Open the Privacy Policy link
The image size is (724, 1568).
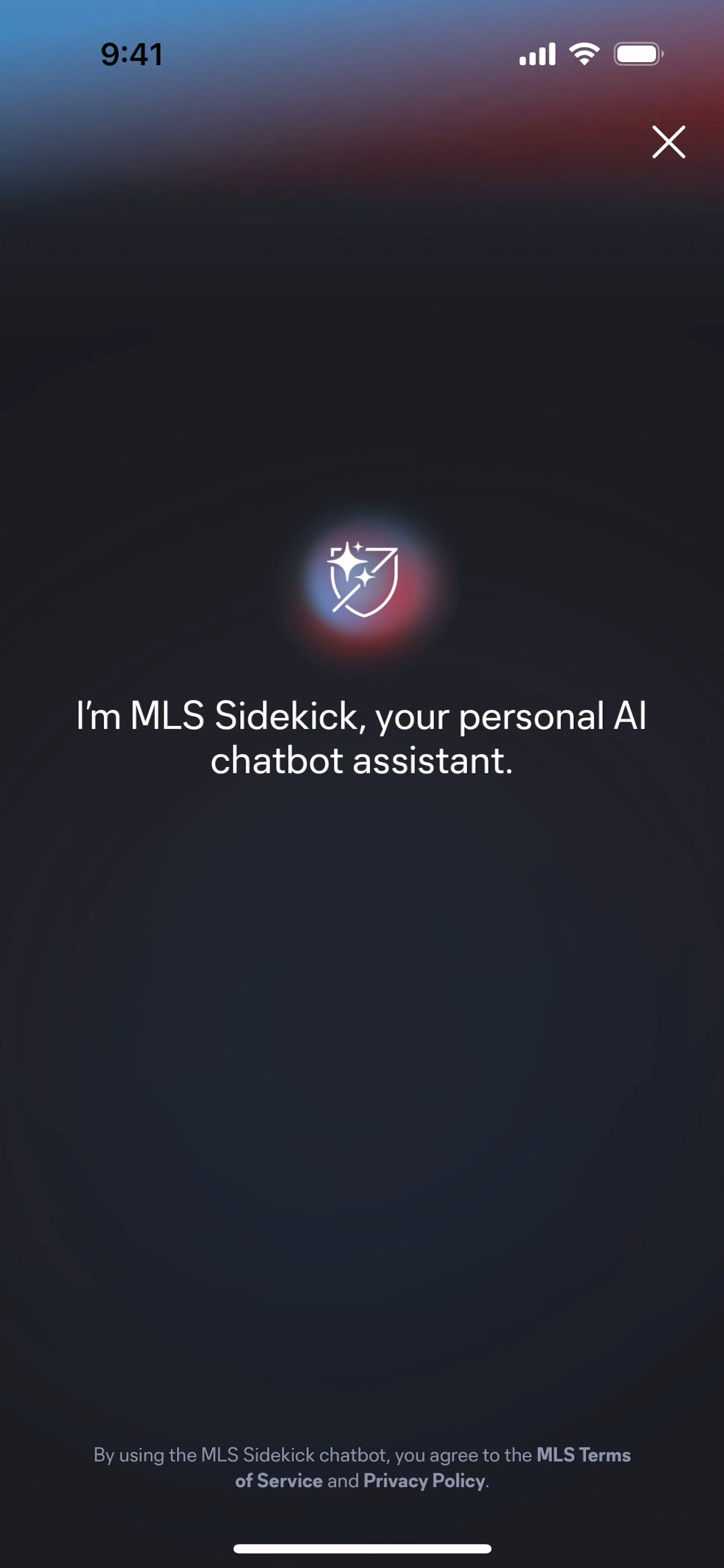(425, 1481)
